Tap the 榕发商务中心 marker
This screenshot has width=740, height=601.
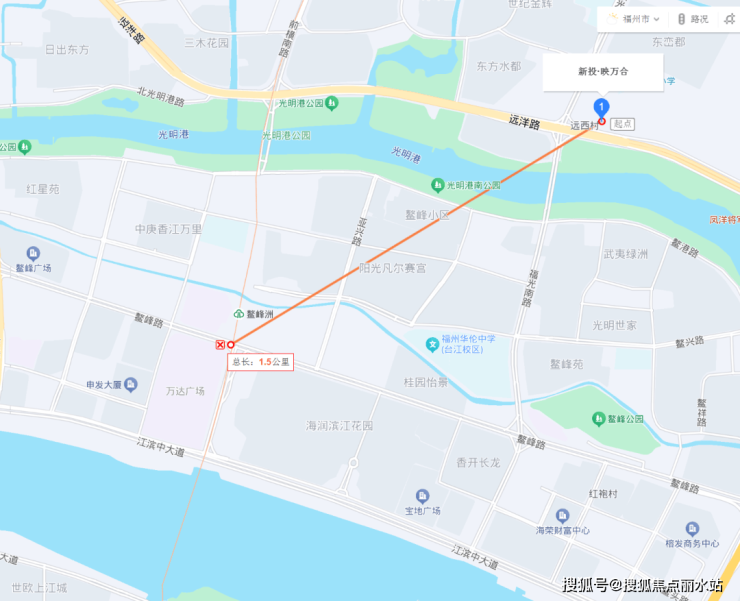pos(693,528)
